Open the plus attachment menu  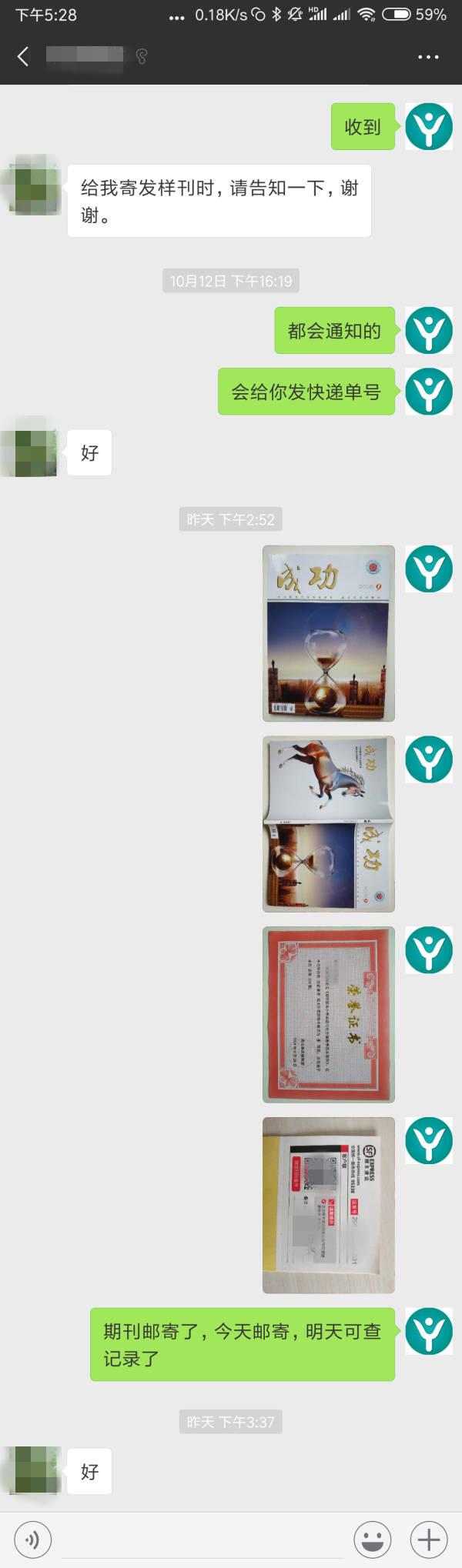(x=429, y=1540)
